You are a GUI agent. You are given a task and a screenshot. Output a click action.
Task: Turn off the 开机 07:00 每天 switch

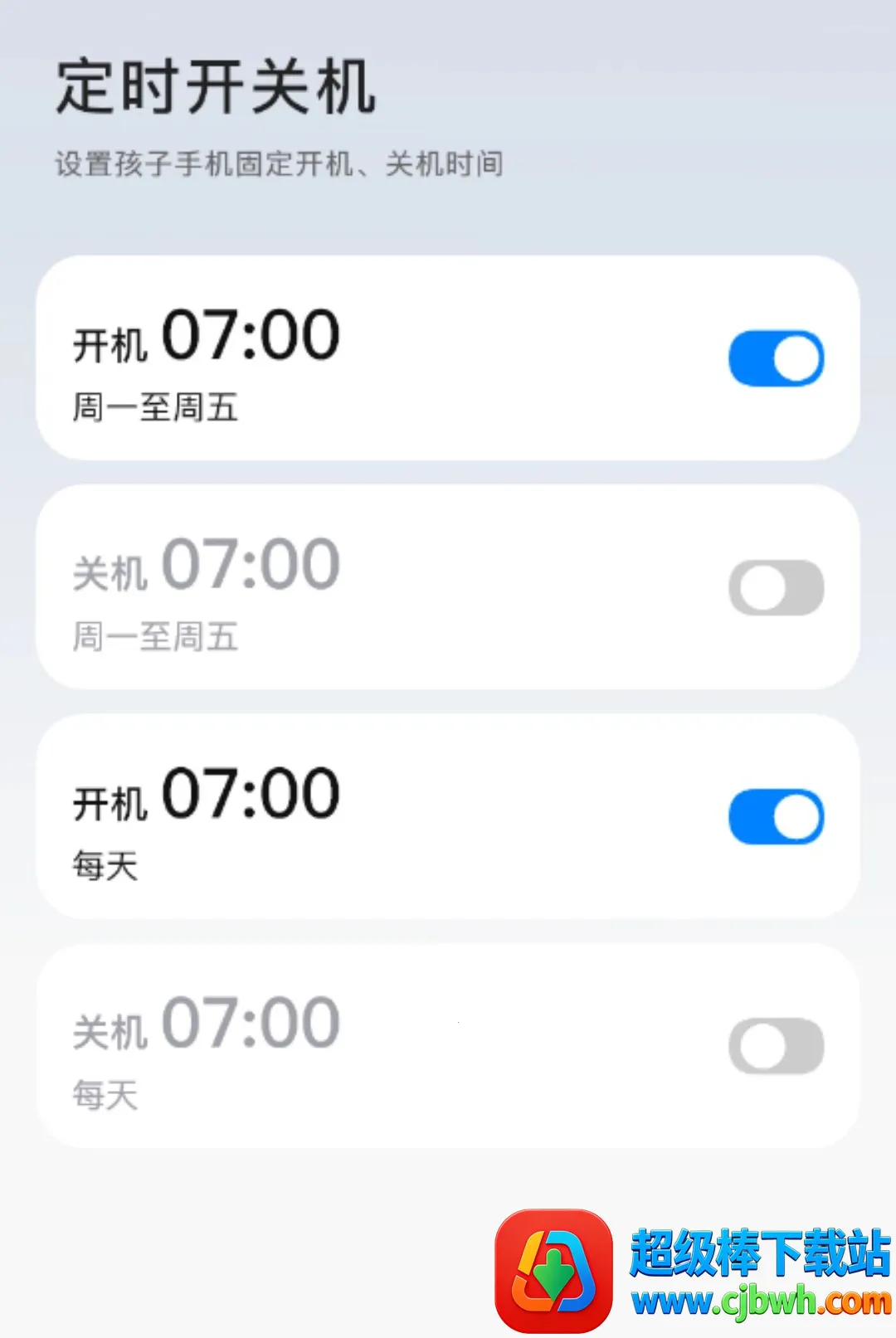point(776,816)
